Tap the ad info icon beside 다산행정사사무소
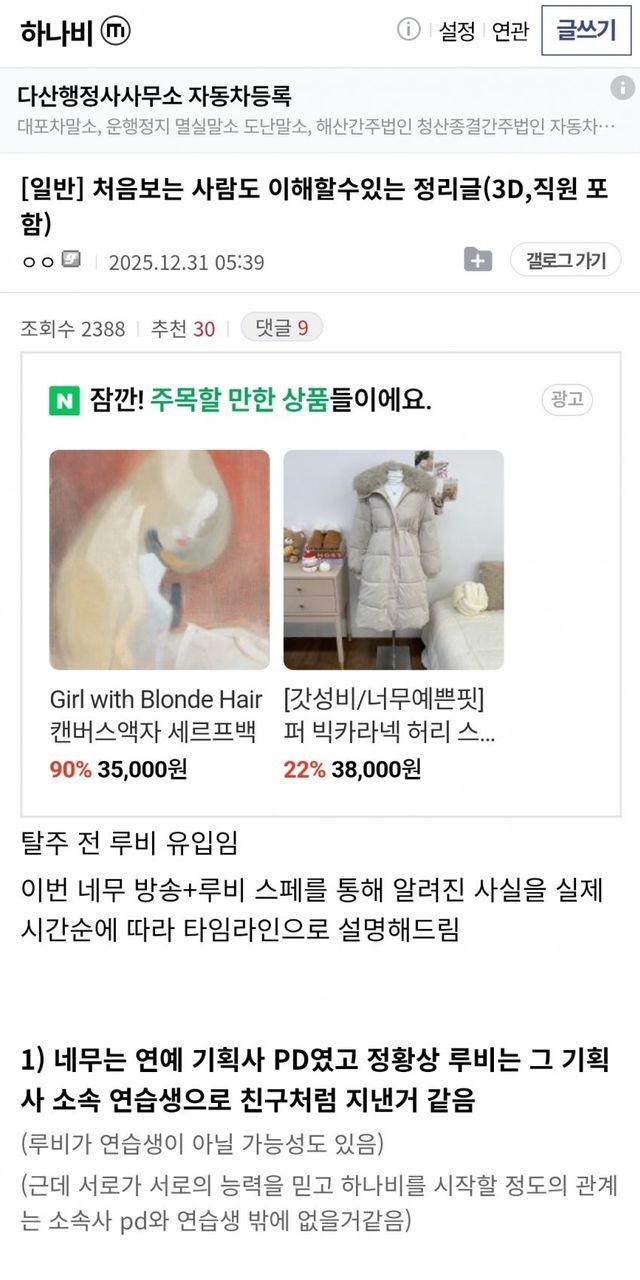The height and width of the screenshot is (1280, 640). 622,88
